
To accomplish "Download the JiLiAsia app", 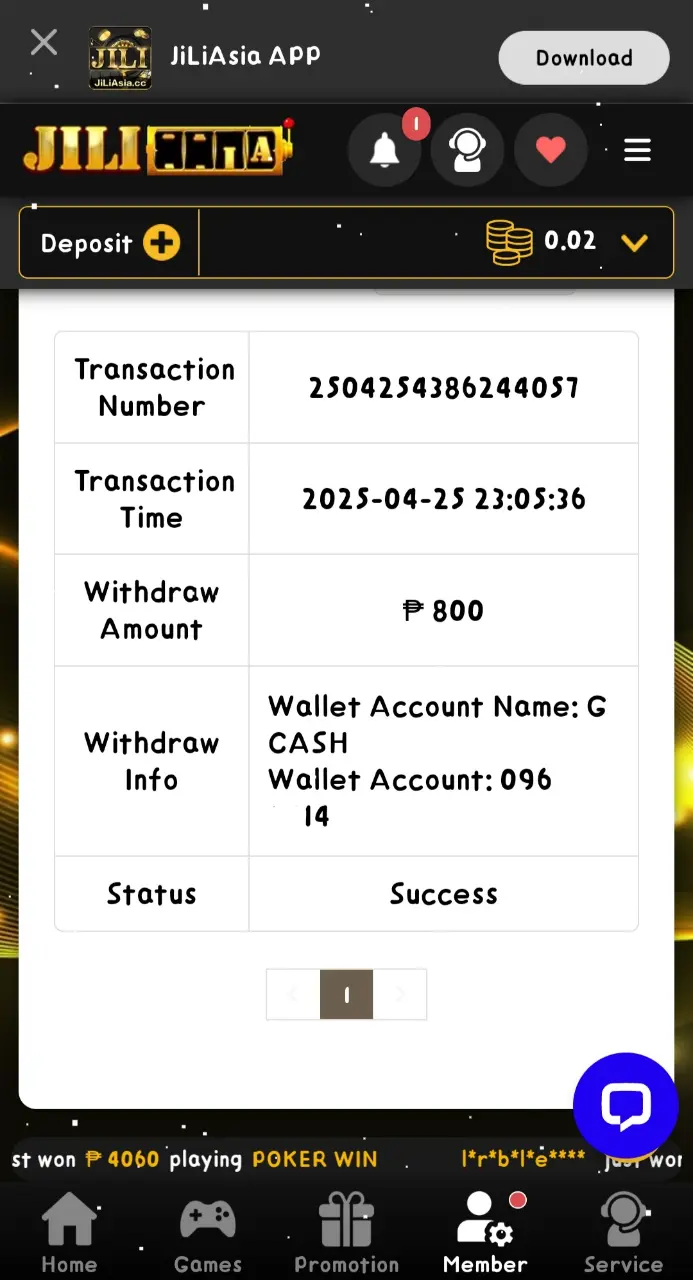I will click(x=584, y=58).
